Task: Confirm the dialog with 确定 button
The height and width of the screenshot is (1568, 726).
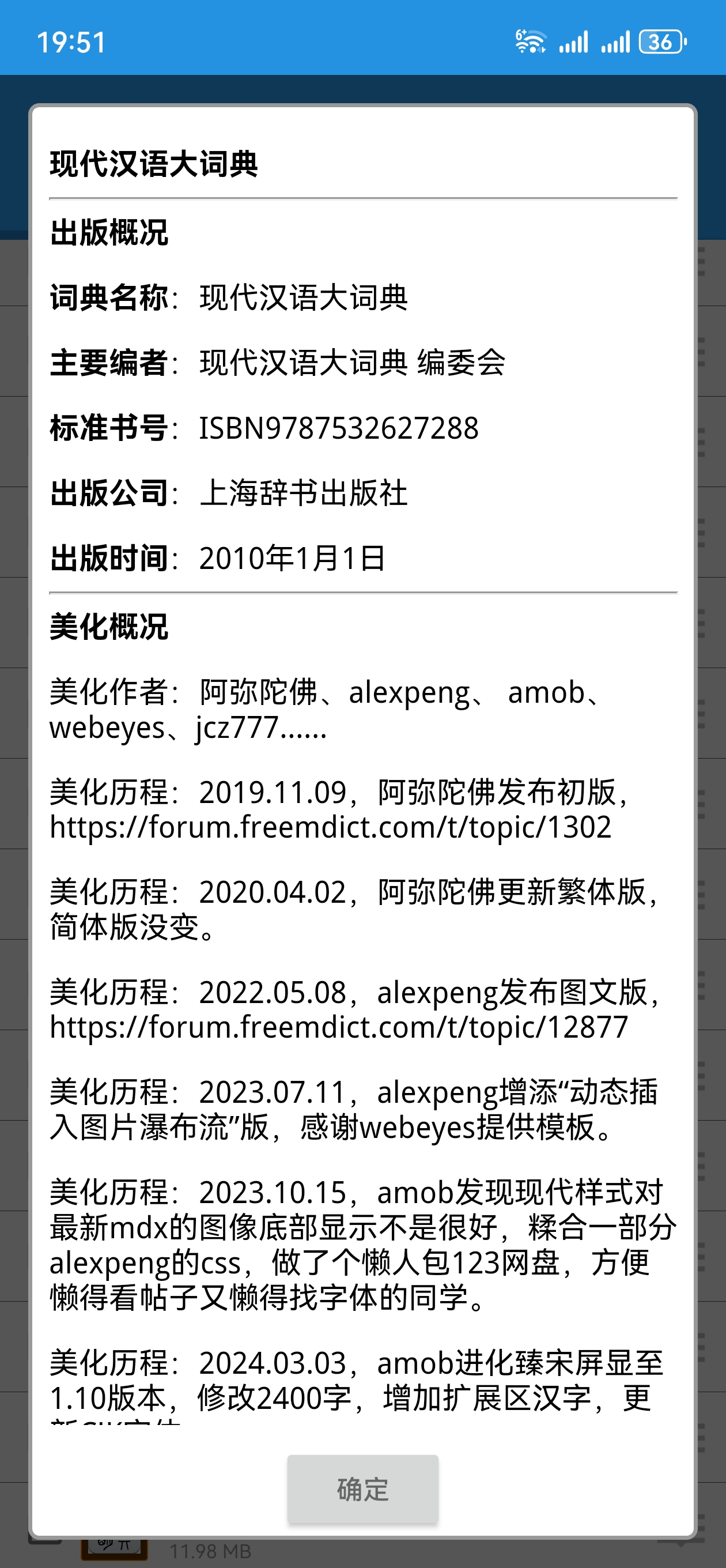Action: click(x=362, y=1489)
